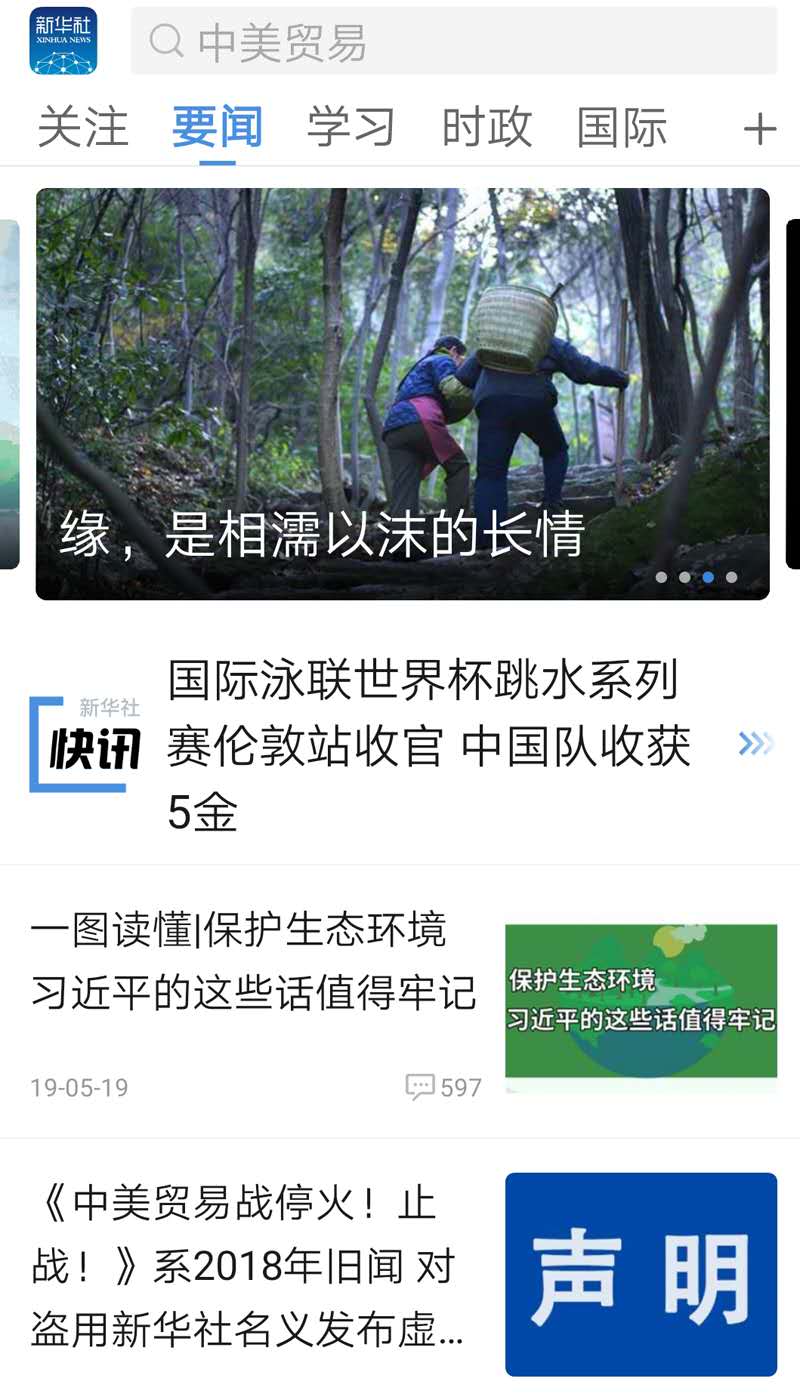This screenshot has height=1400, width=800.
Task: Tap the search box showing 中美贸易
Action: point(453,41)
